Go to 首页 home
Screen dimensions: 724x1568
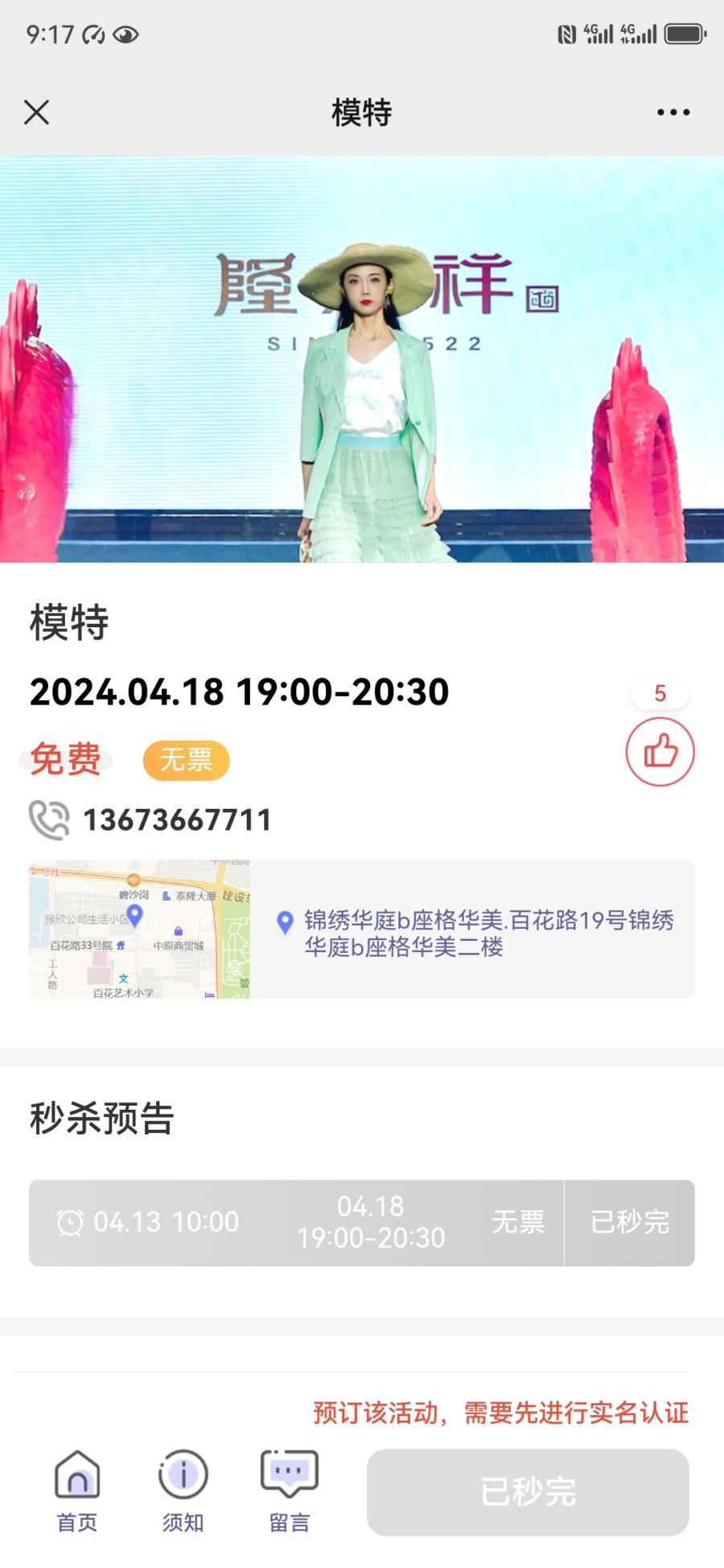77,1491
